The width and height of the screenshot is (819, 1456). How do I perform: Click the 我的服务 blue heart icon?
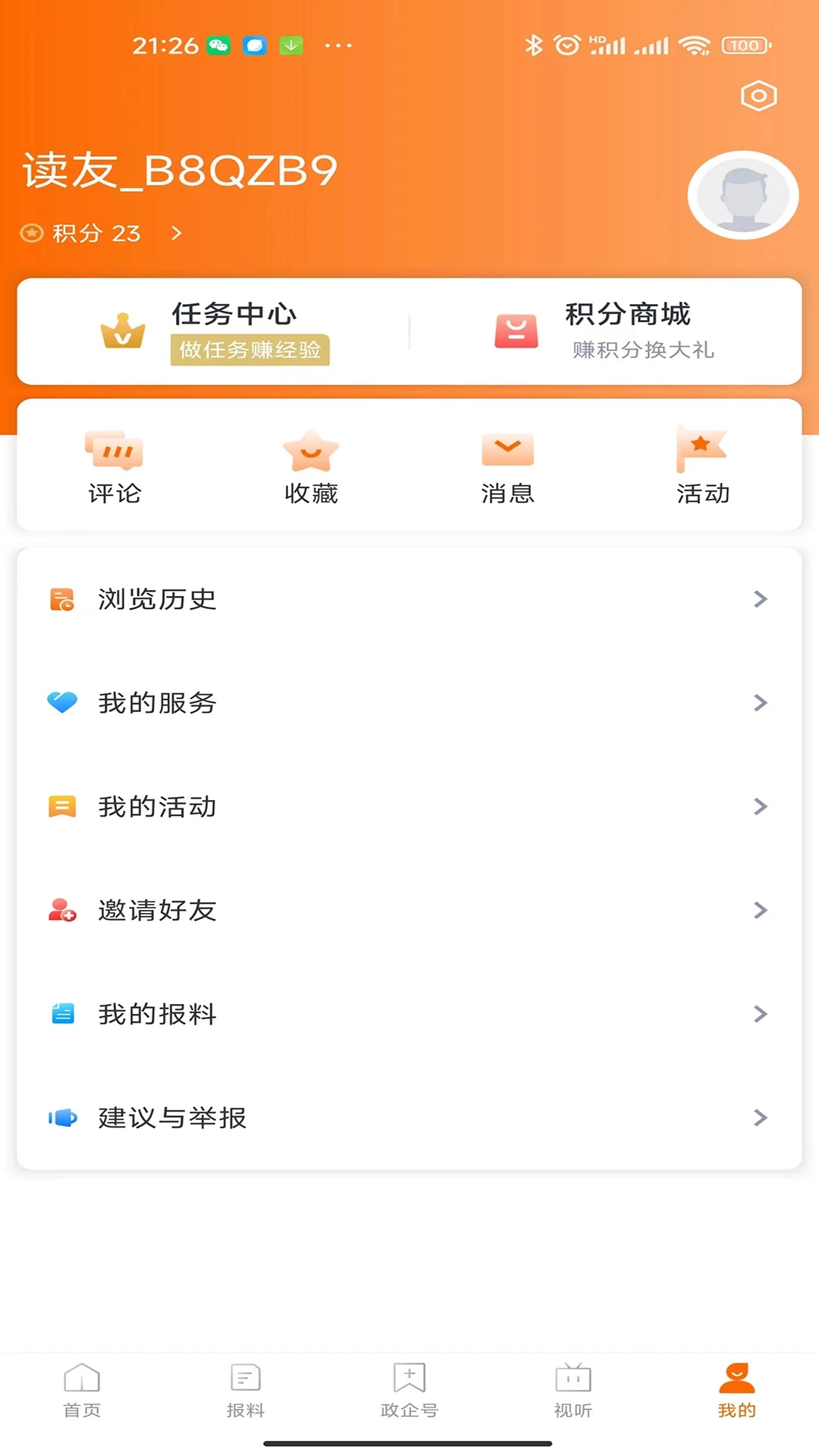[62, 703]
